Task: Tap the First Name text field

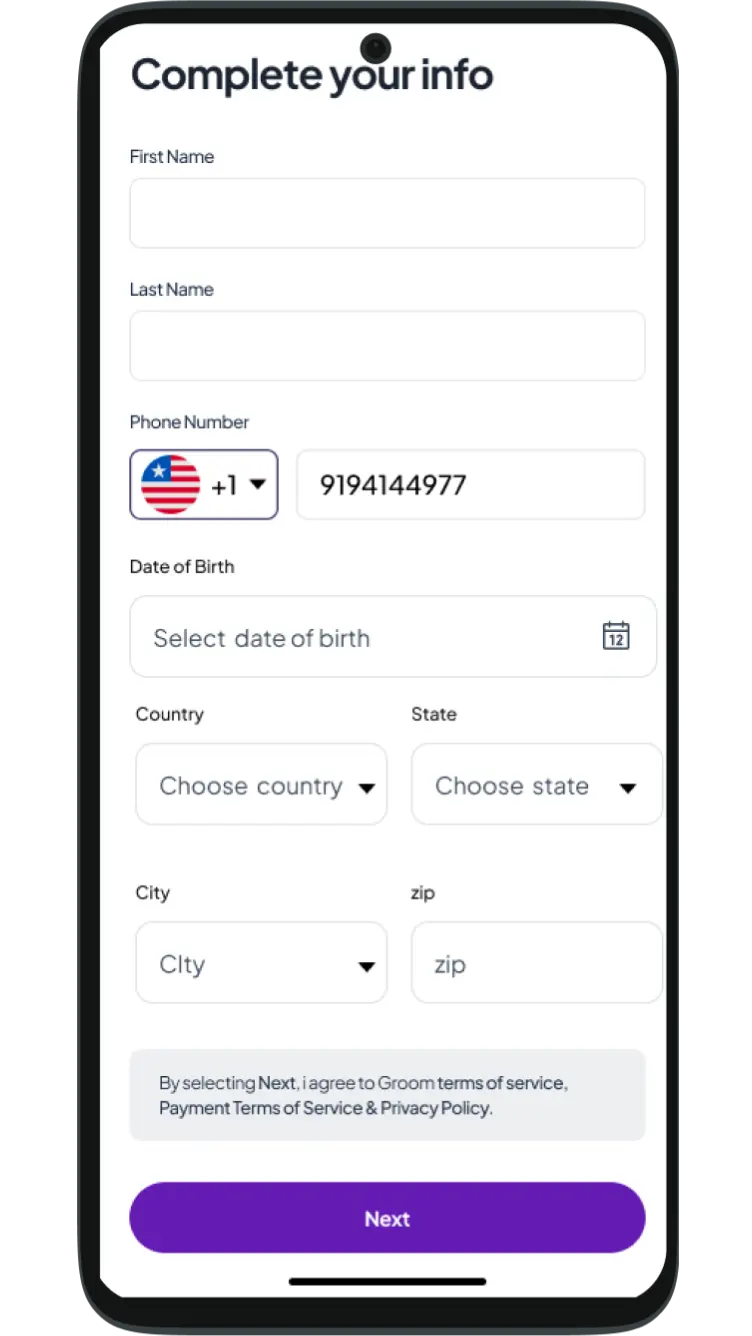Action: pos(387,213)
